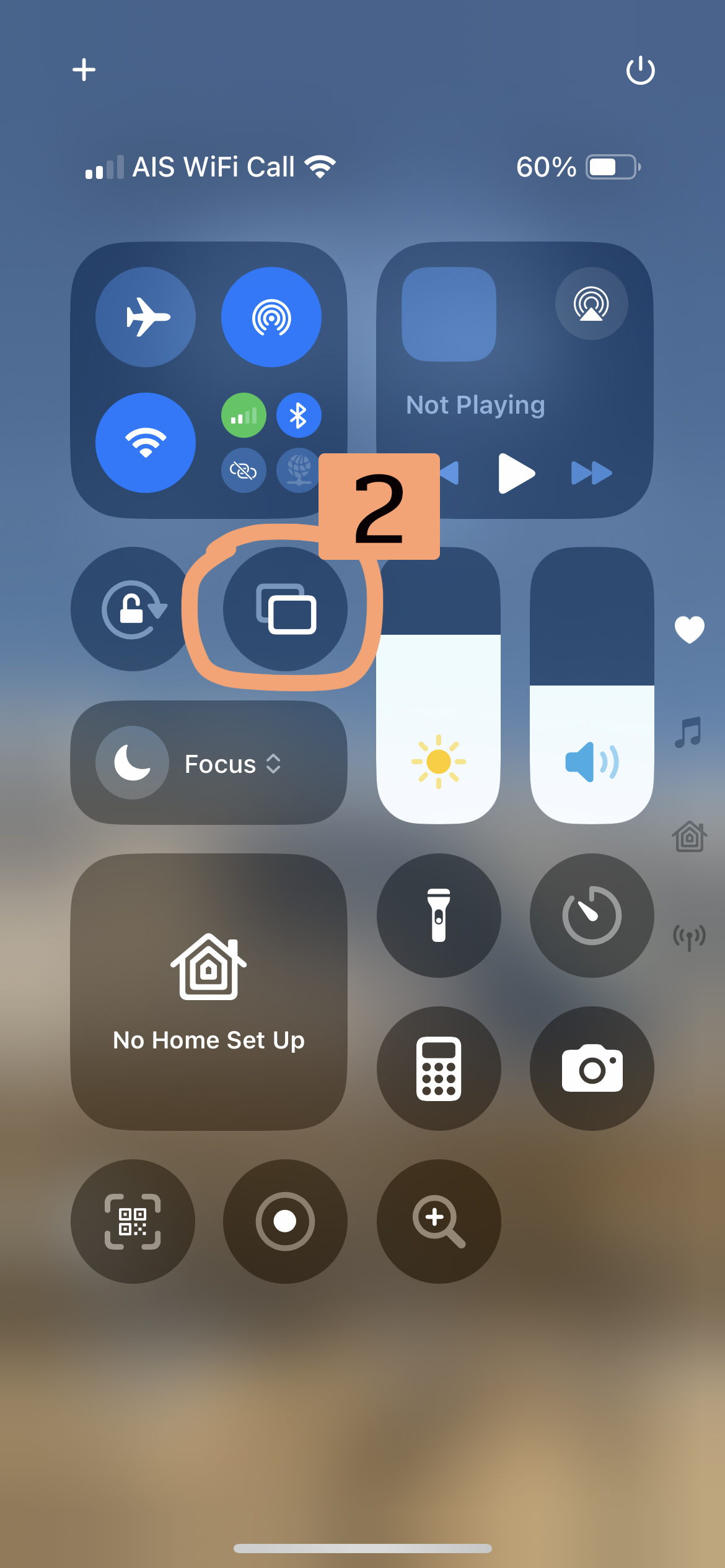The height and width of the screenshot is (1568, 725).
Task: Open AirPlay audio output options
Action: tap(591, 303)
